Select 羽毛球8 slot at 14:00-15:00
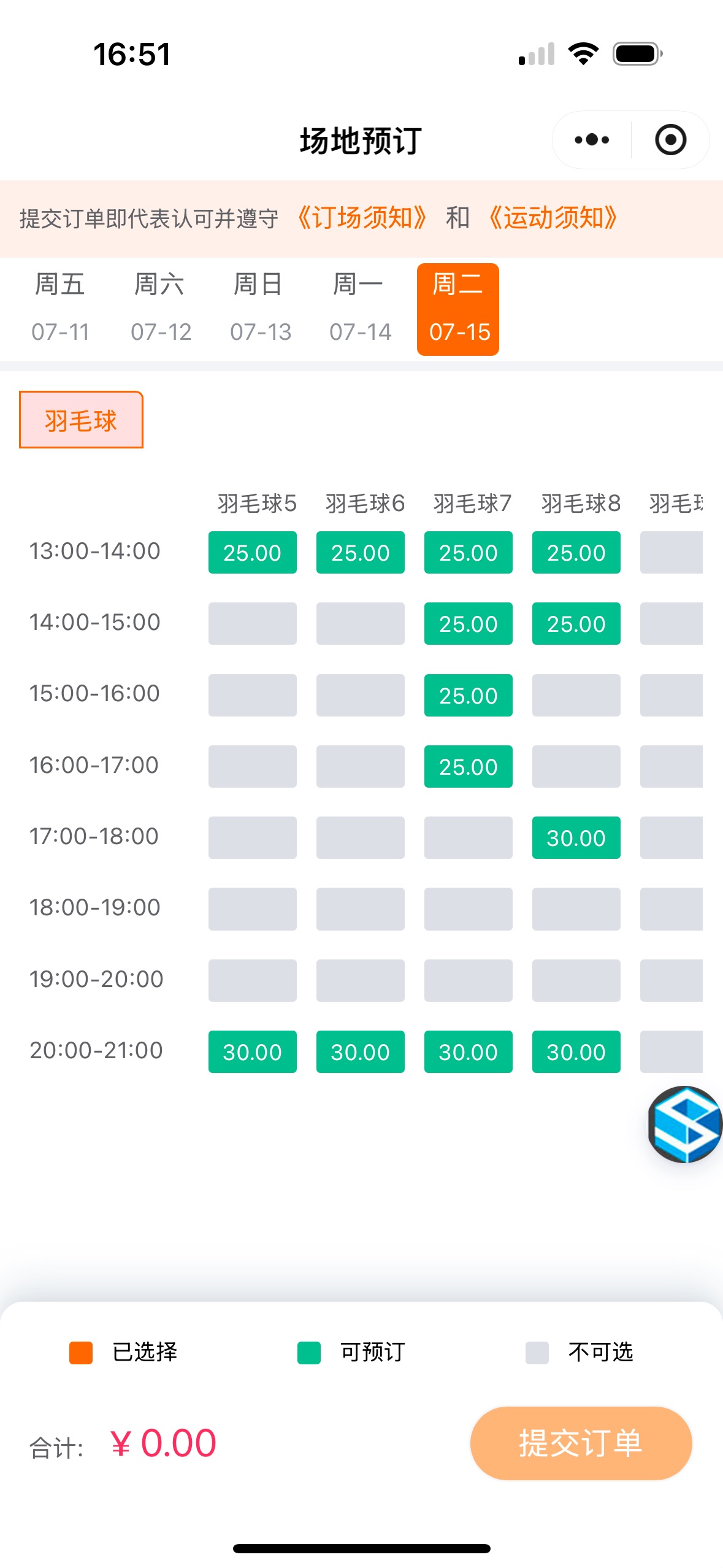This screenshot has width=723, height=1568. click(576, 624)
